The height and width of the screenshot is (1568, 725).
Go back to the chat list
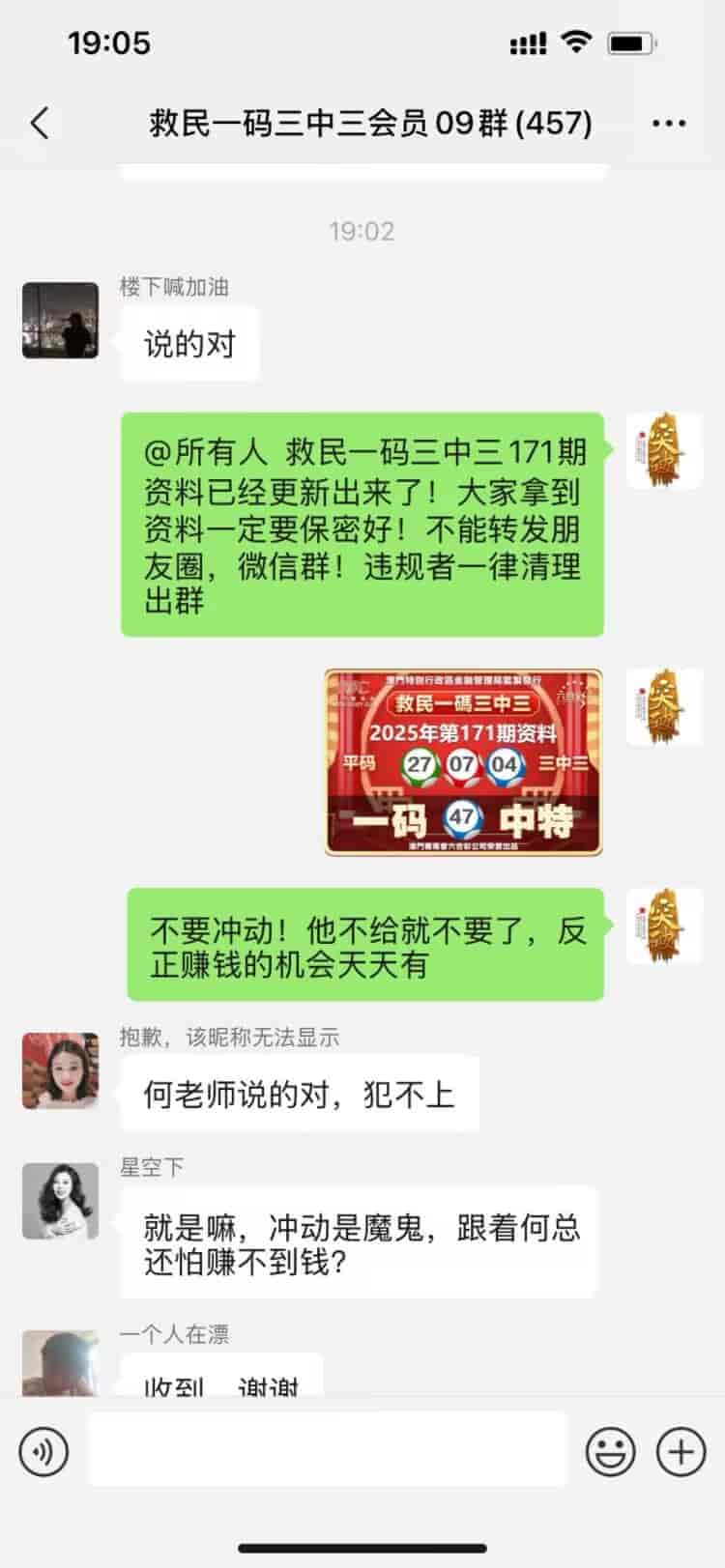coord(40,124)
